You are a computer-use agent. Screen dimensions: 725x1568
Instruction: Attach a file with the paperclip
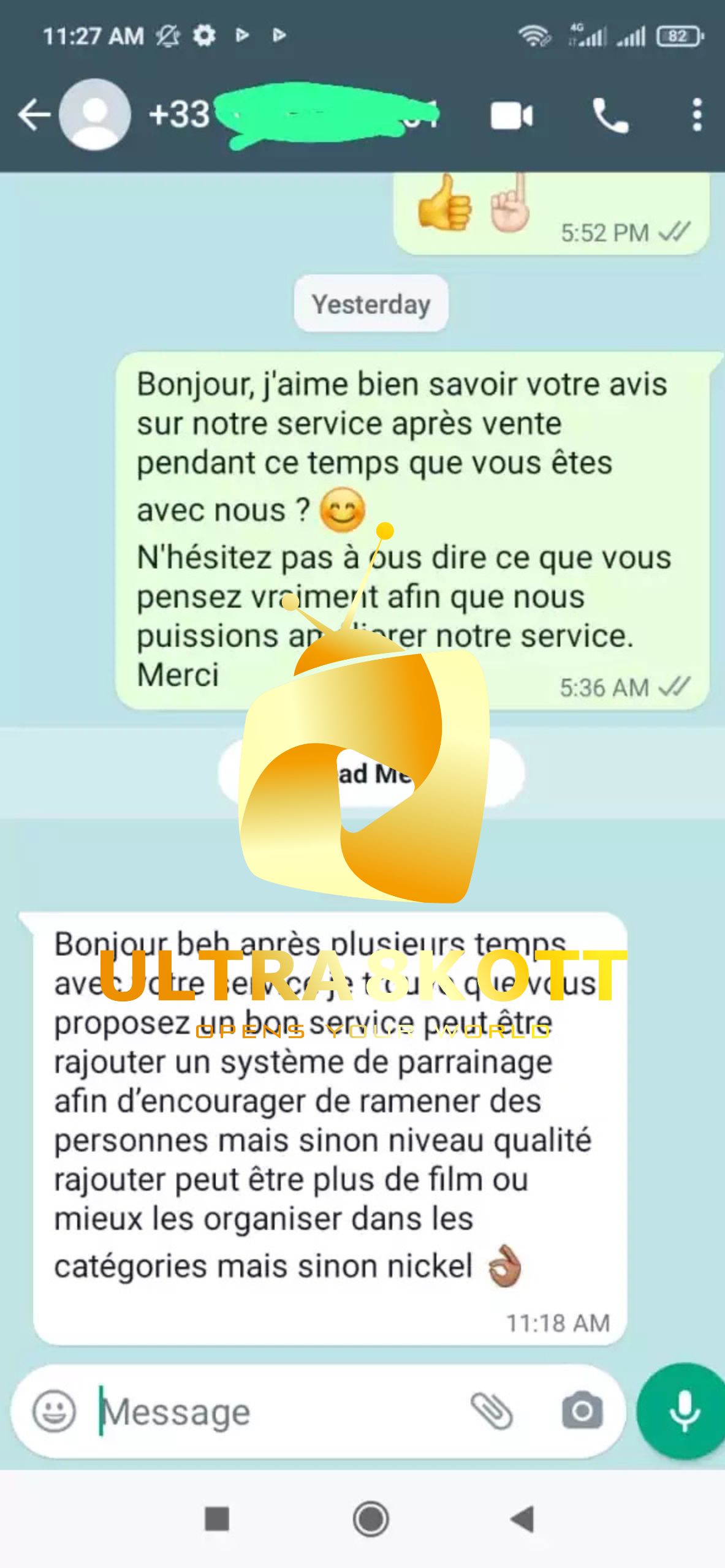point(492,1411)
